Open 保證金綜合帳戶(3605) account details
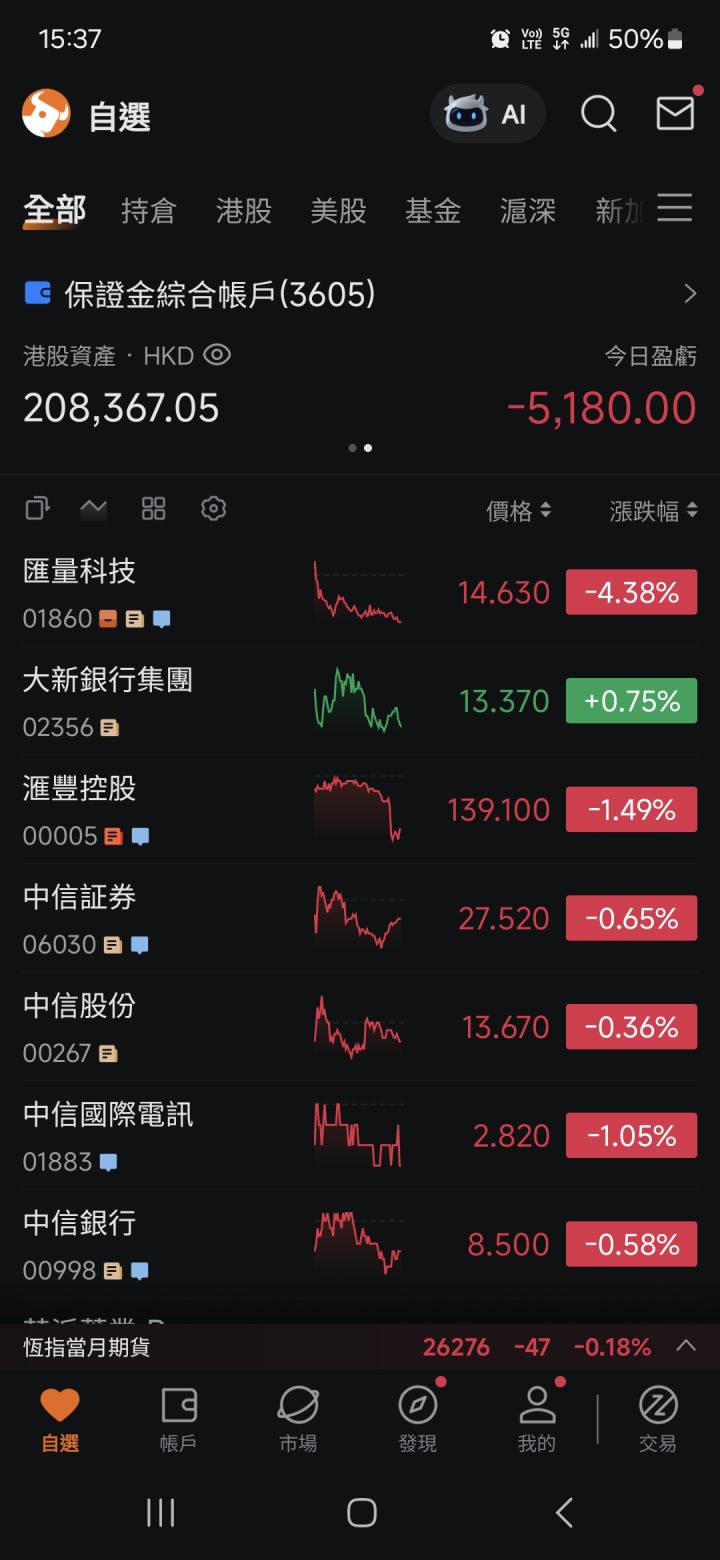This screenshot has height=1560, width=720. pyautogui.click(x=360, y=294)
